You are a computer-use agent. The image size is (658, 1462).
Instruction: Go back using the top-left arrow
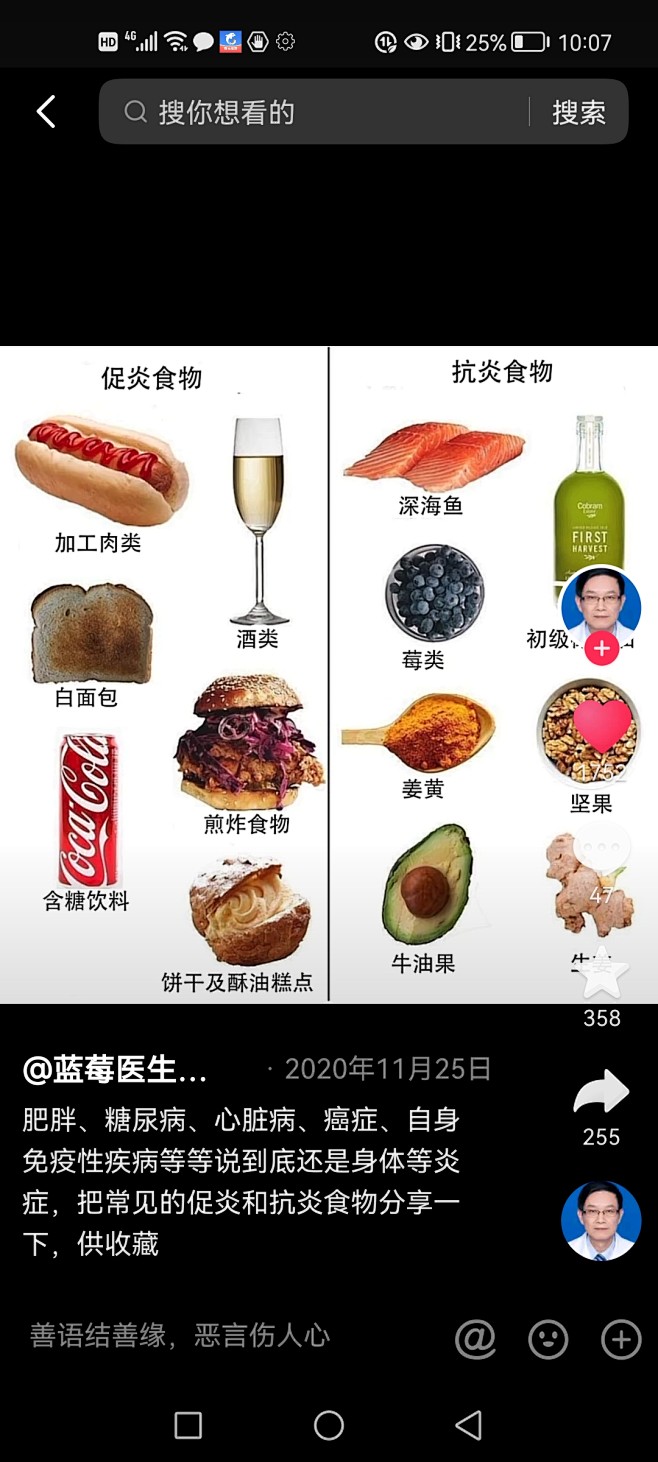point(46,112)
